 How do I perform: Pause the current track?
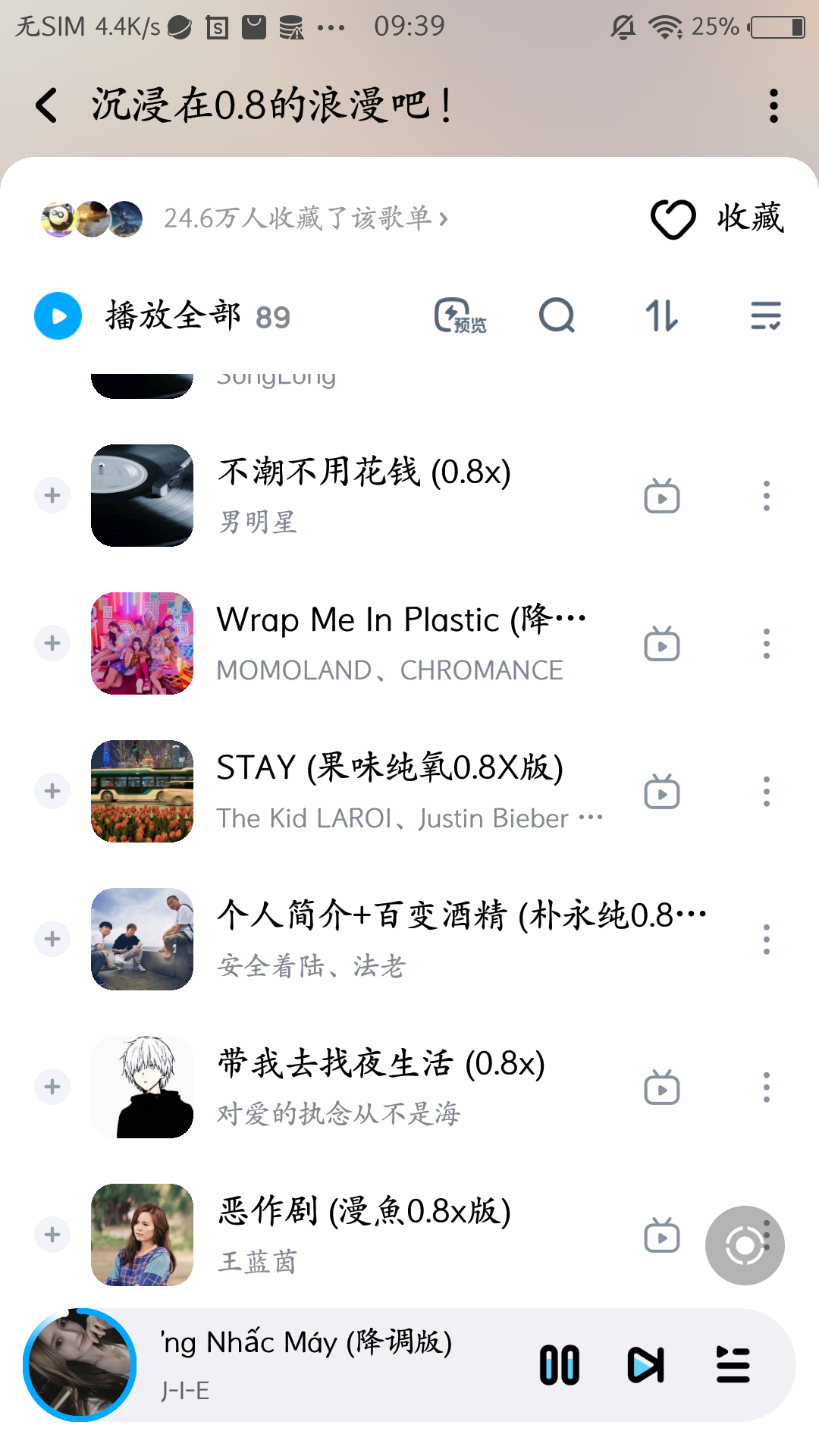pos(560,1365)
